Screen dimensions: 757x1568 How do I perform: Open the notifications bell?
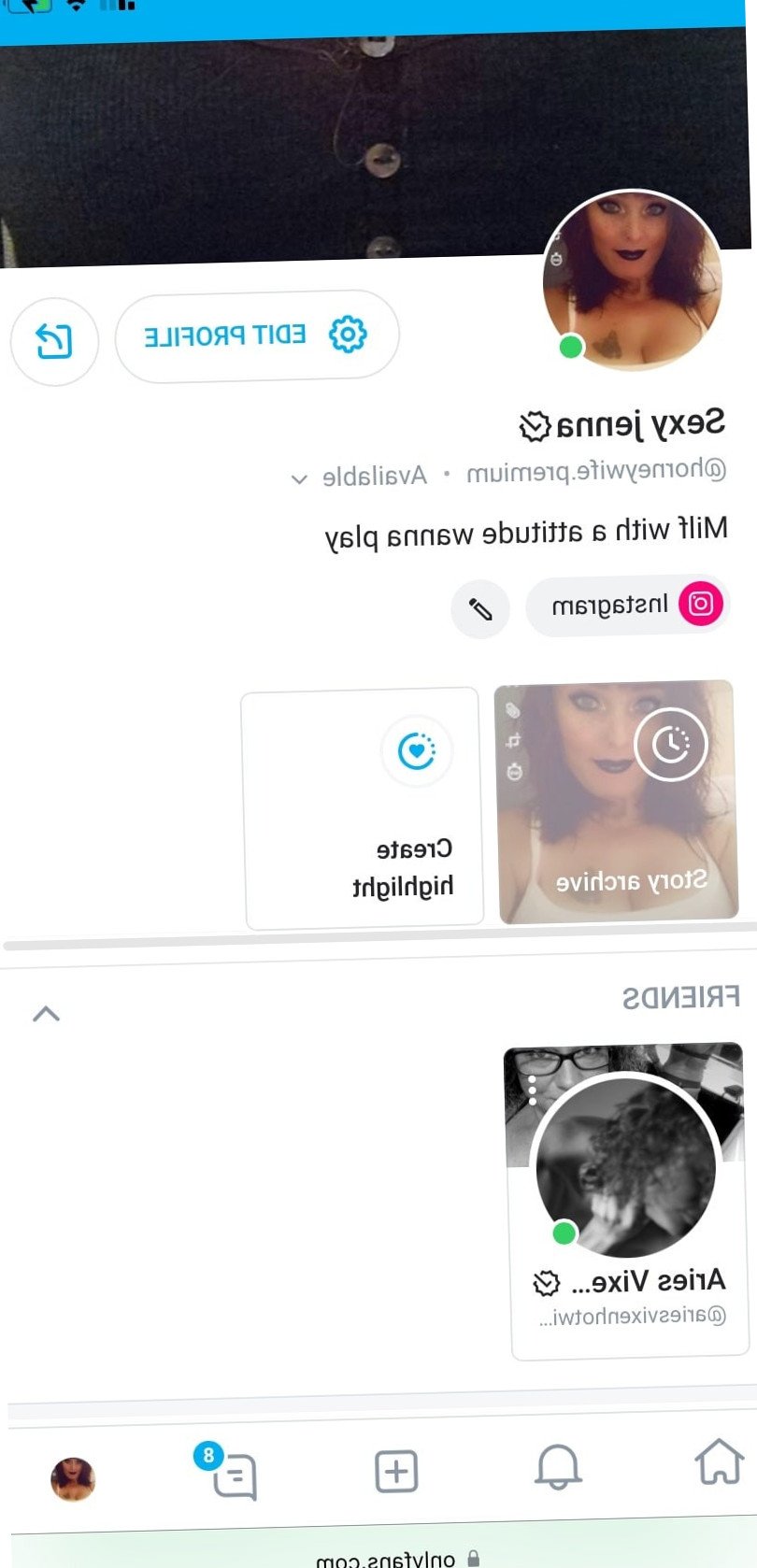click(x=557, y=1466)
